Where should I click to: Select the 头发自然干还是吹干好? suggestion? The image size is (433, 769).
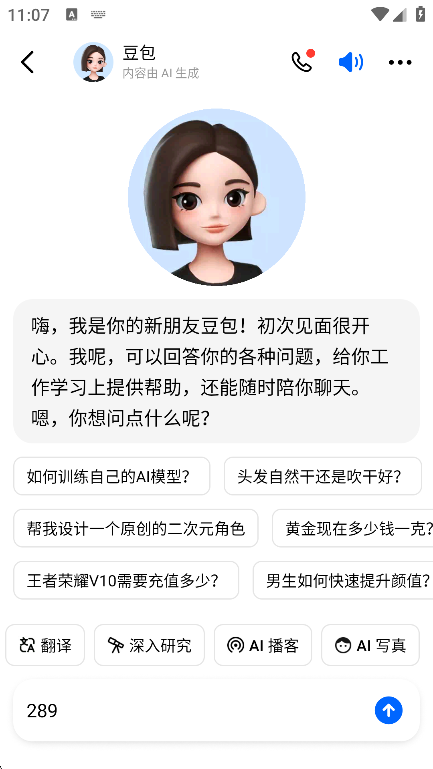point(323,476)
